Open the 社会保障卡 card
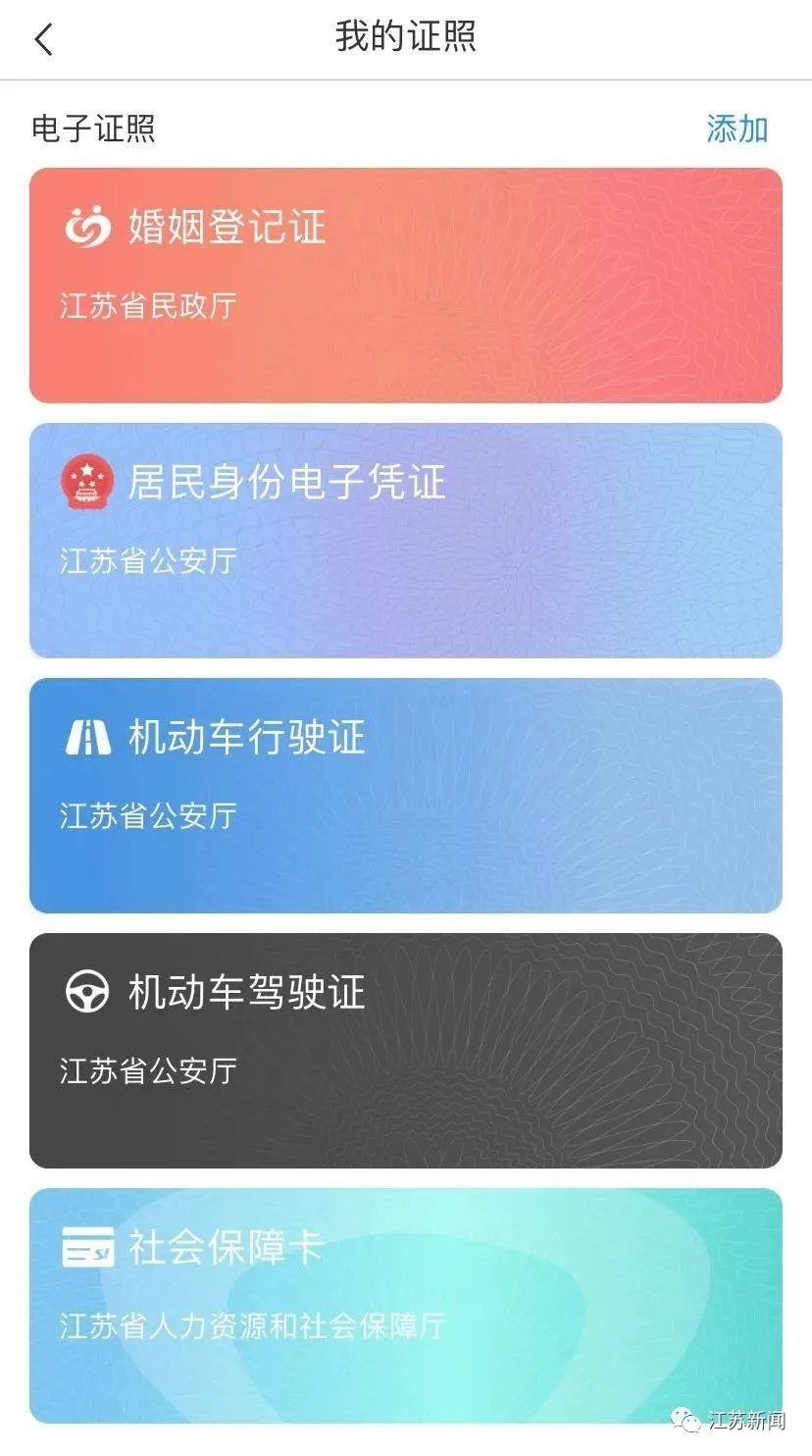The image size is (812, 1456). click(x=406, y=1305)
